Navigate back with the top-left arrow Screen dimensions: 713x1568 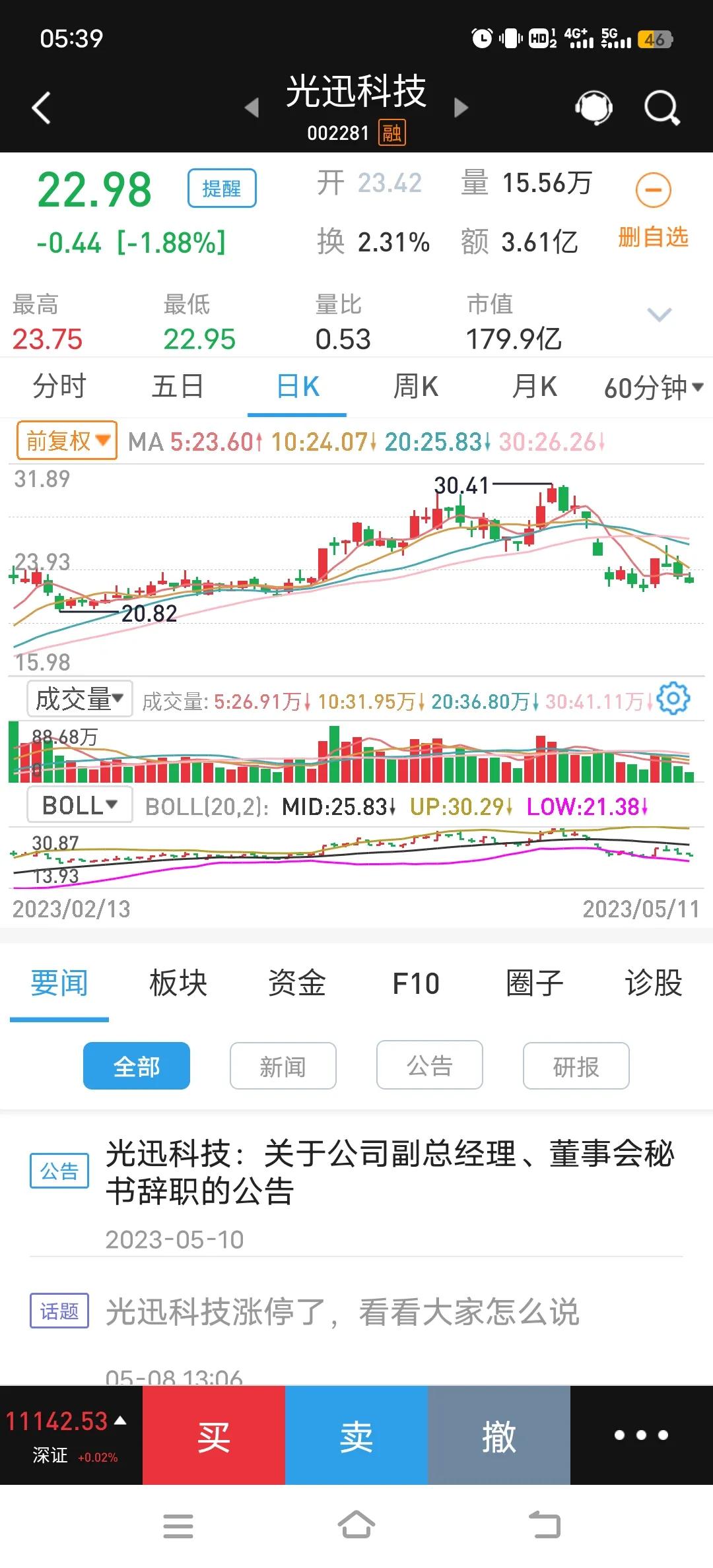point(41,107)
